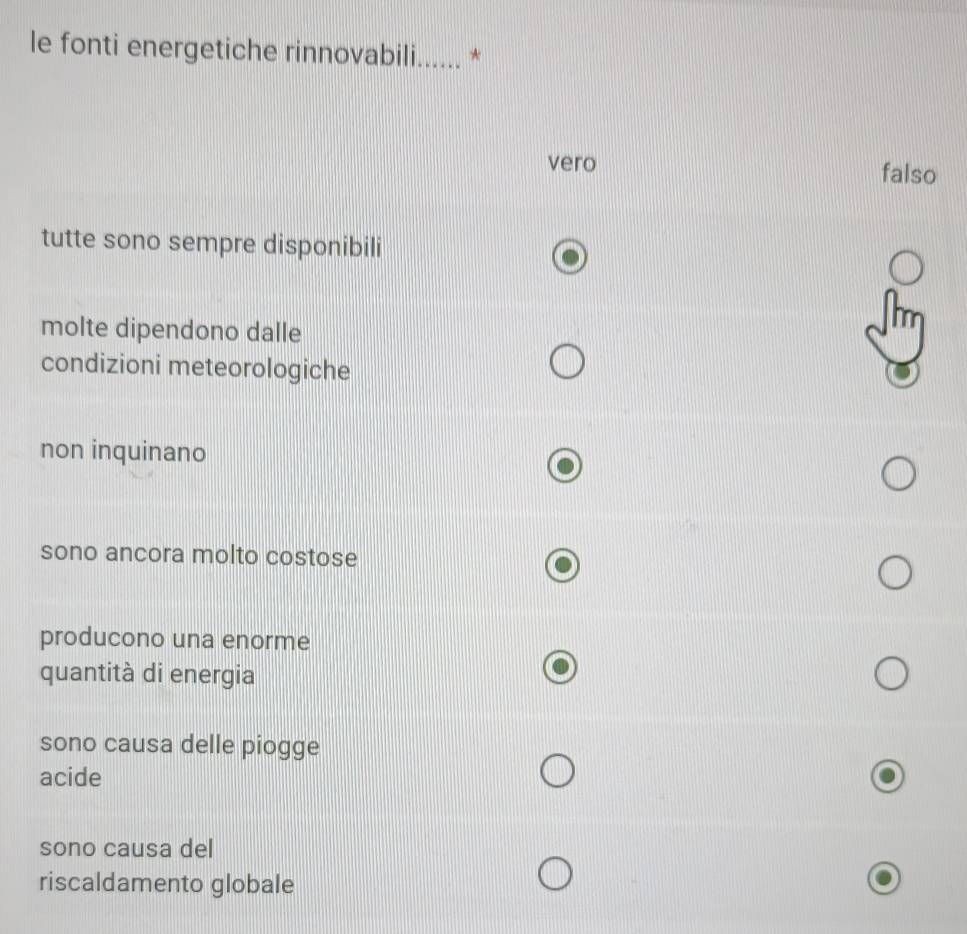The height and width of the screenshot is (934, 967).
Task: Mark 'non inquinano' as falso
Action: [898, 477]
